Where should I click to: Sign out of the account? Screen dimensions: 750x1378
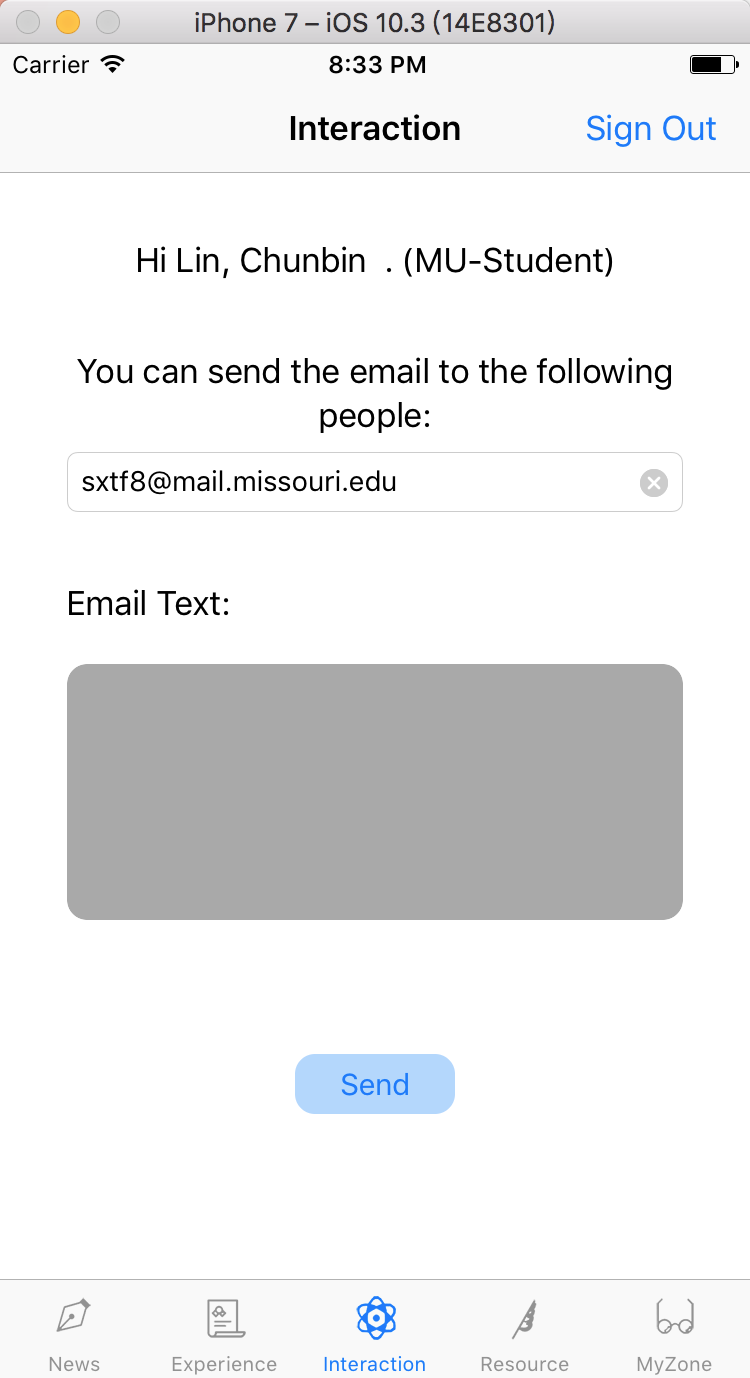651,129
